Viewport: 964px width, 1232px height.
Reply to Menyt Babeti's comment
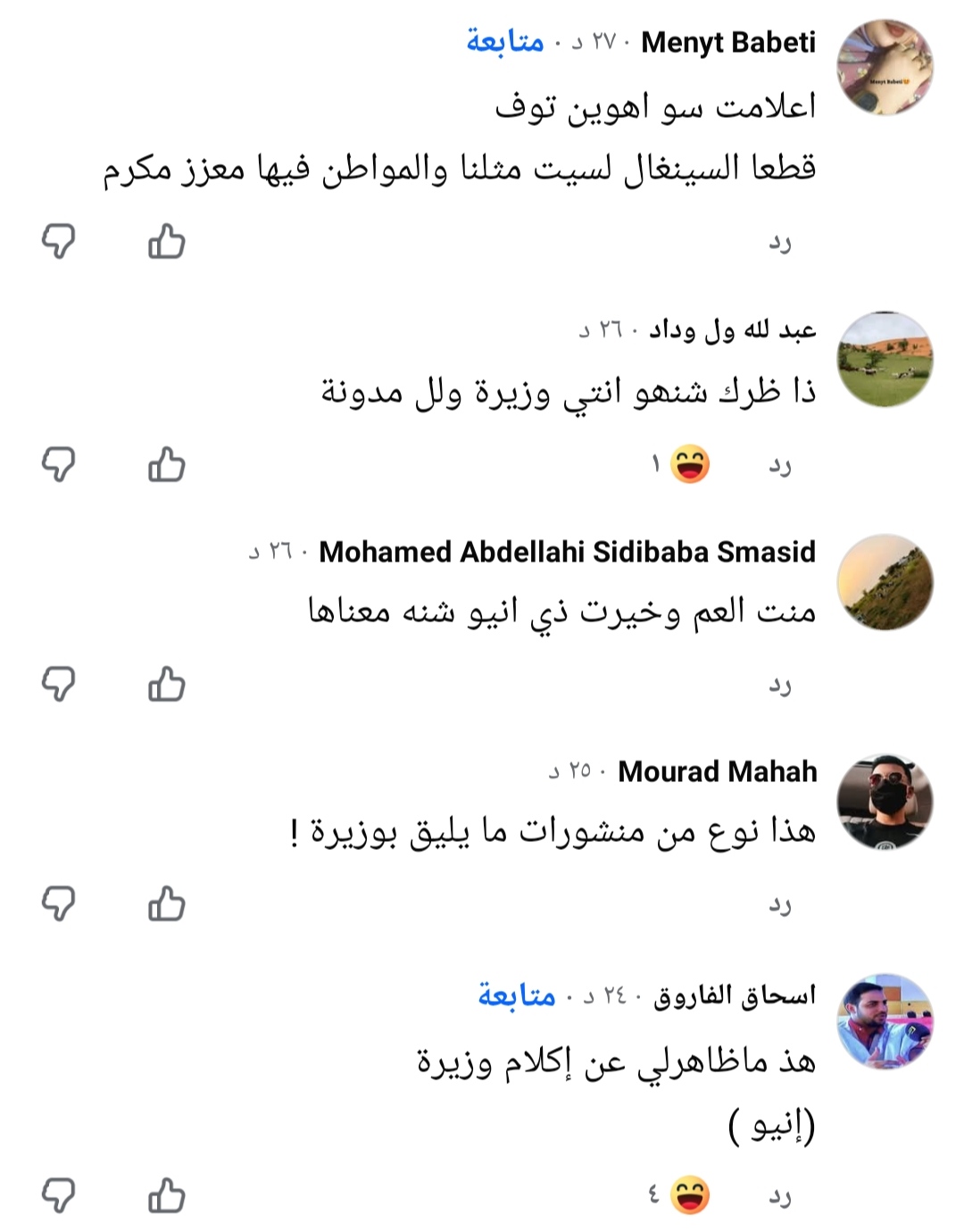(x=780, y=243)
